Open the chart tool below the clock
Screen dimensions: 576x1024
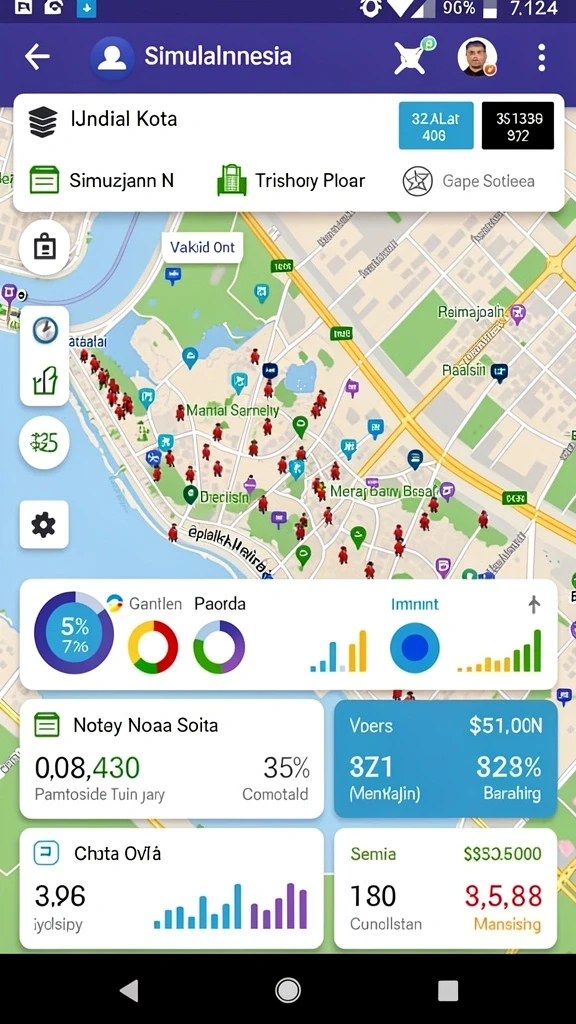pos(45,379)
